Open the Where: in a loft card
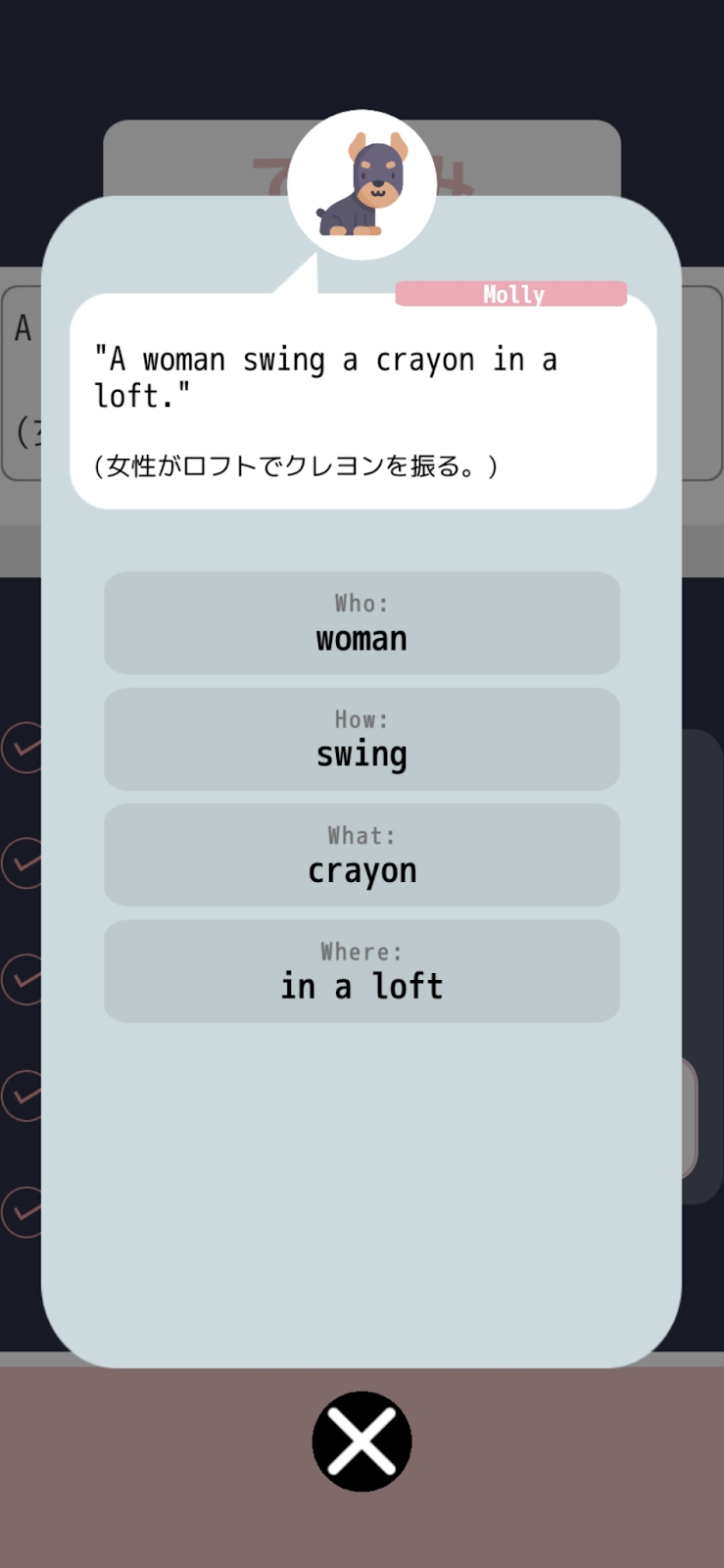The width and height of the screenshot is (724, 1568). point(362,971)
